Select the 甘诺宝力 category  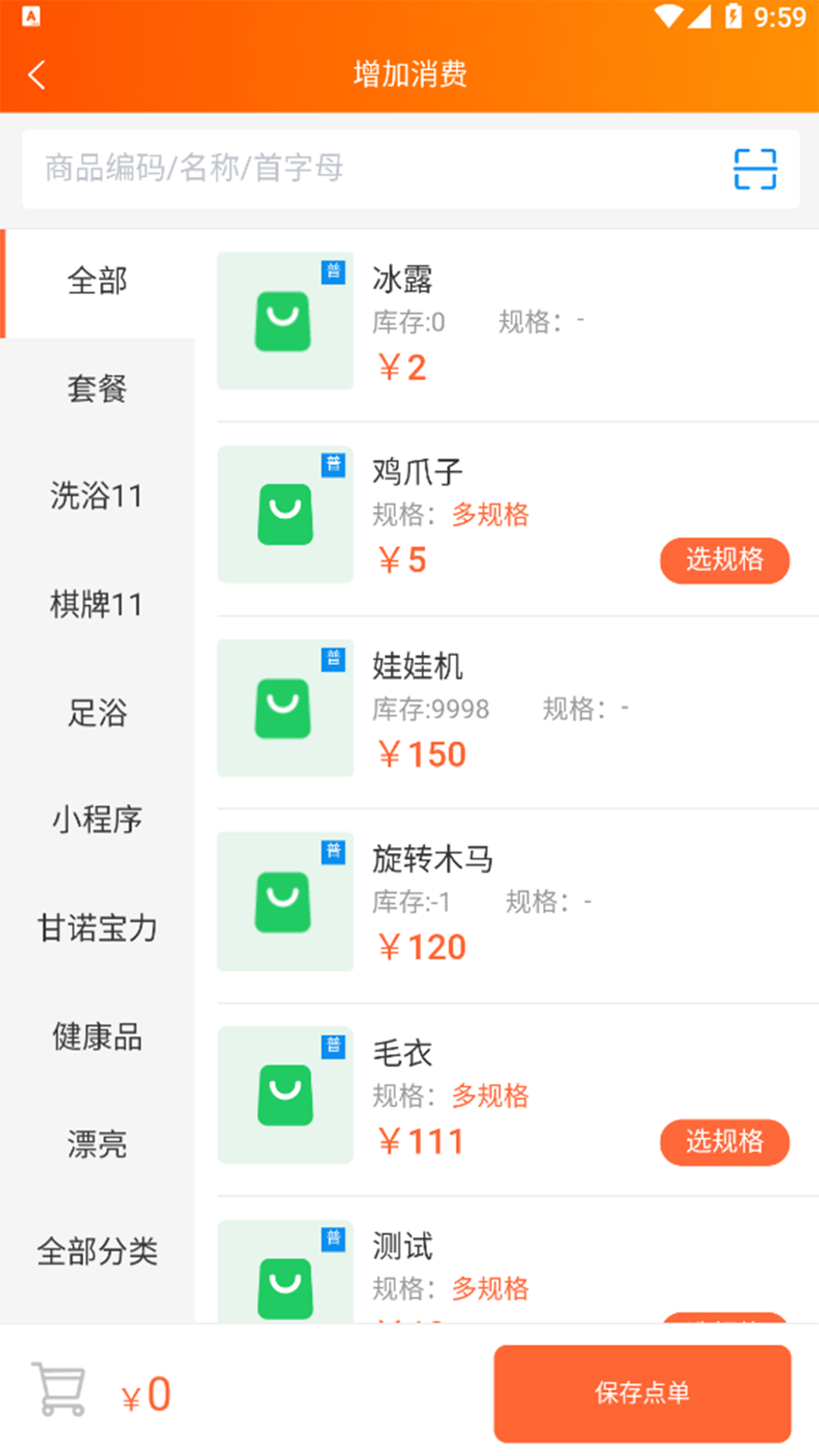(x=98, y=928)
